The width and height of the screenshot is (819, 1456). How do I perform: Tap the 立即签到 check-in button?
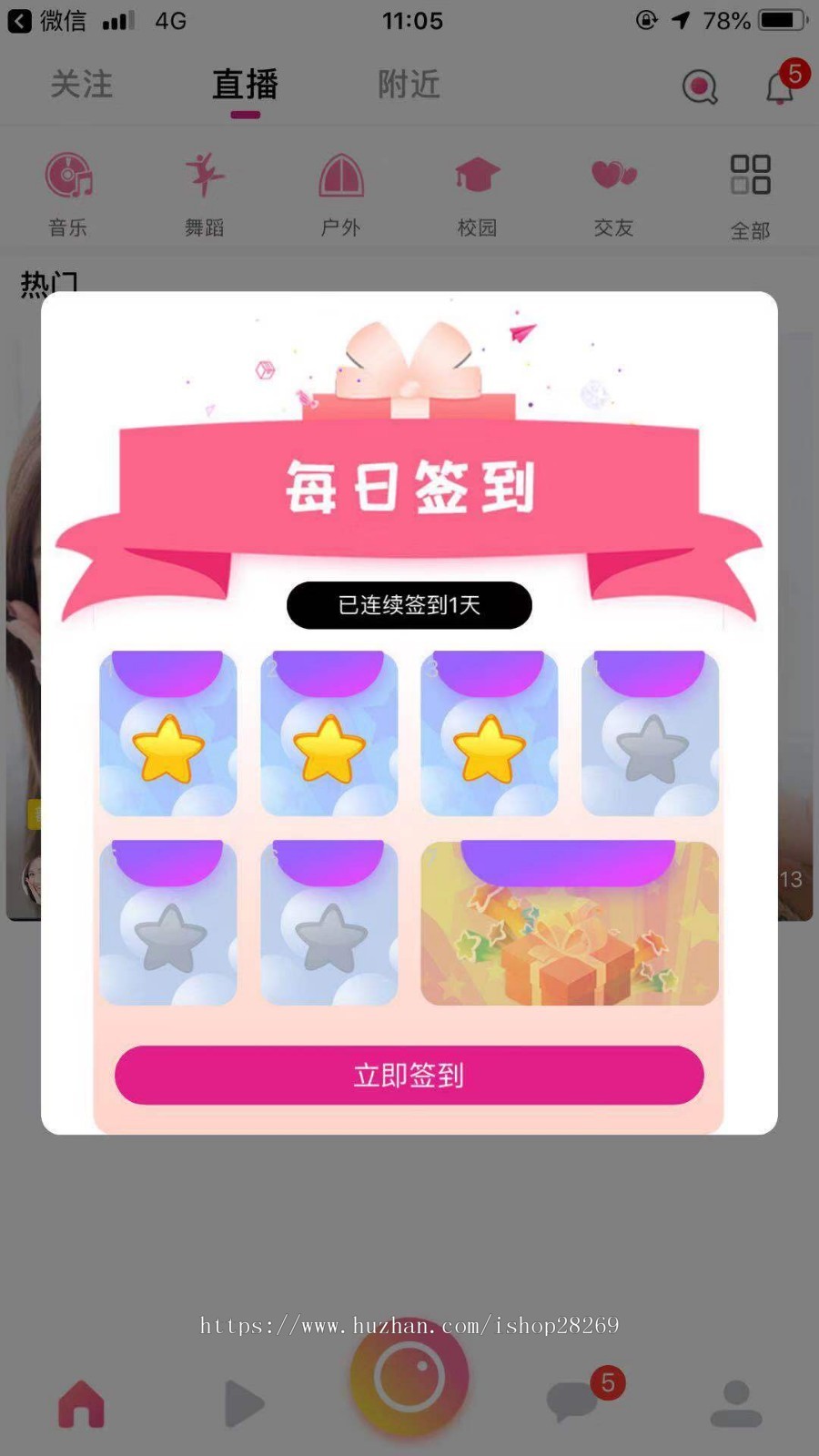(409, 1076)
